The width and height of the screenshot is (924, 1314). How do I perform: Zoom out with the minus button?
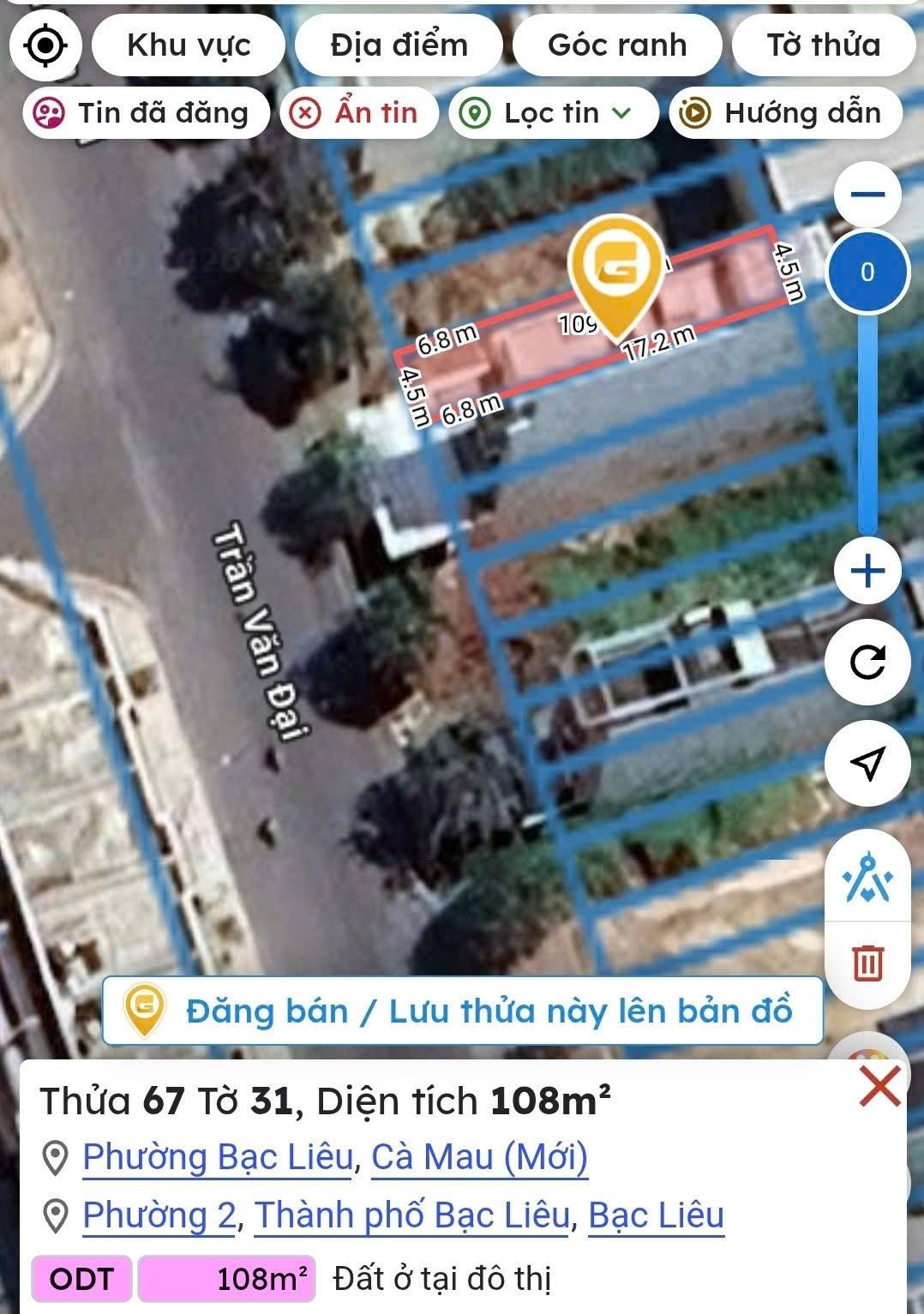click(x=867, y=195)
